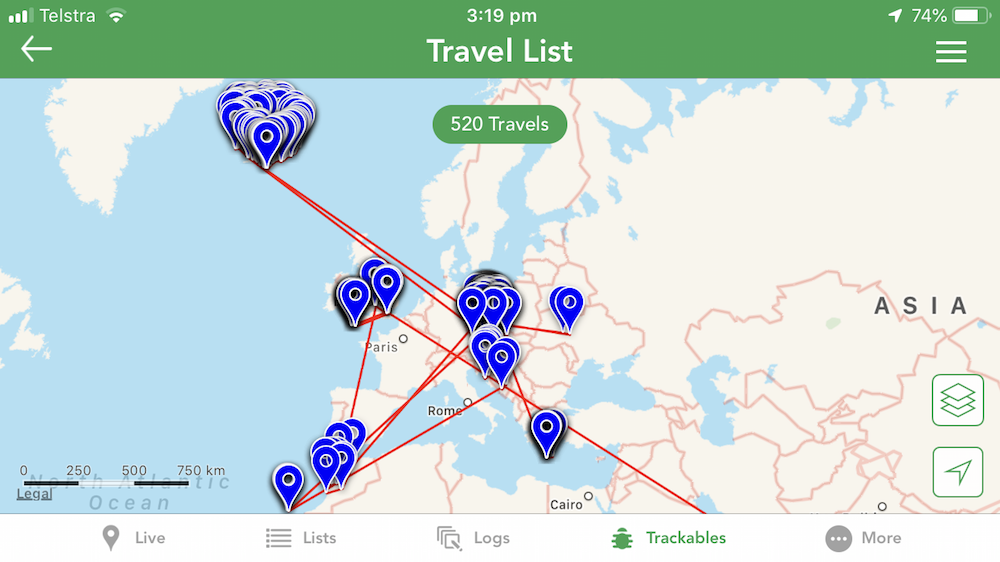The width and height of the screenshot is (1000, 562).
Task: Go back using the arrow
Action: [x=36, y=50]
